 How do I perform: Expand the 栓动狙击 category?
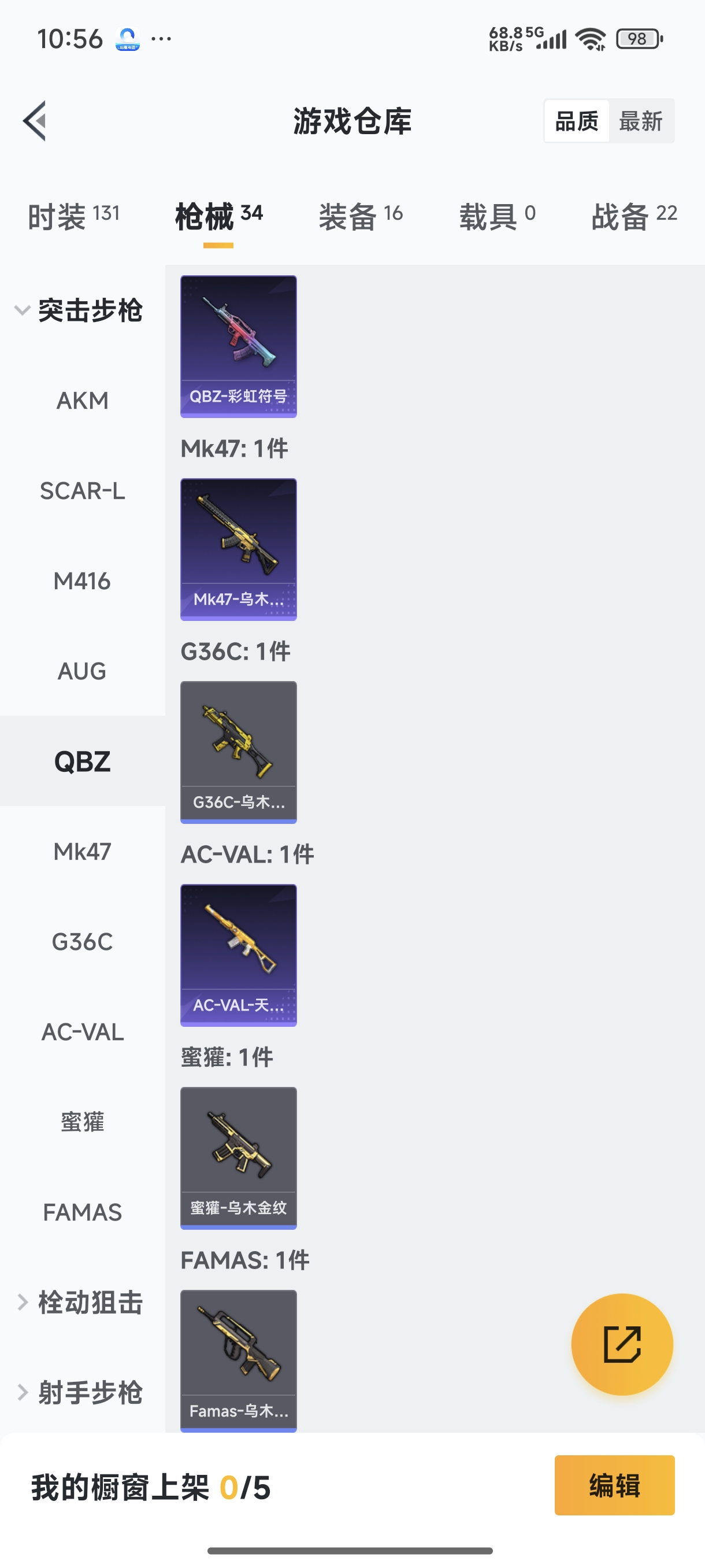[x=89, y=1302]
